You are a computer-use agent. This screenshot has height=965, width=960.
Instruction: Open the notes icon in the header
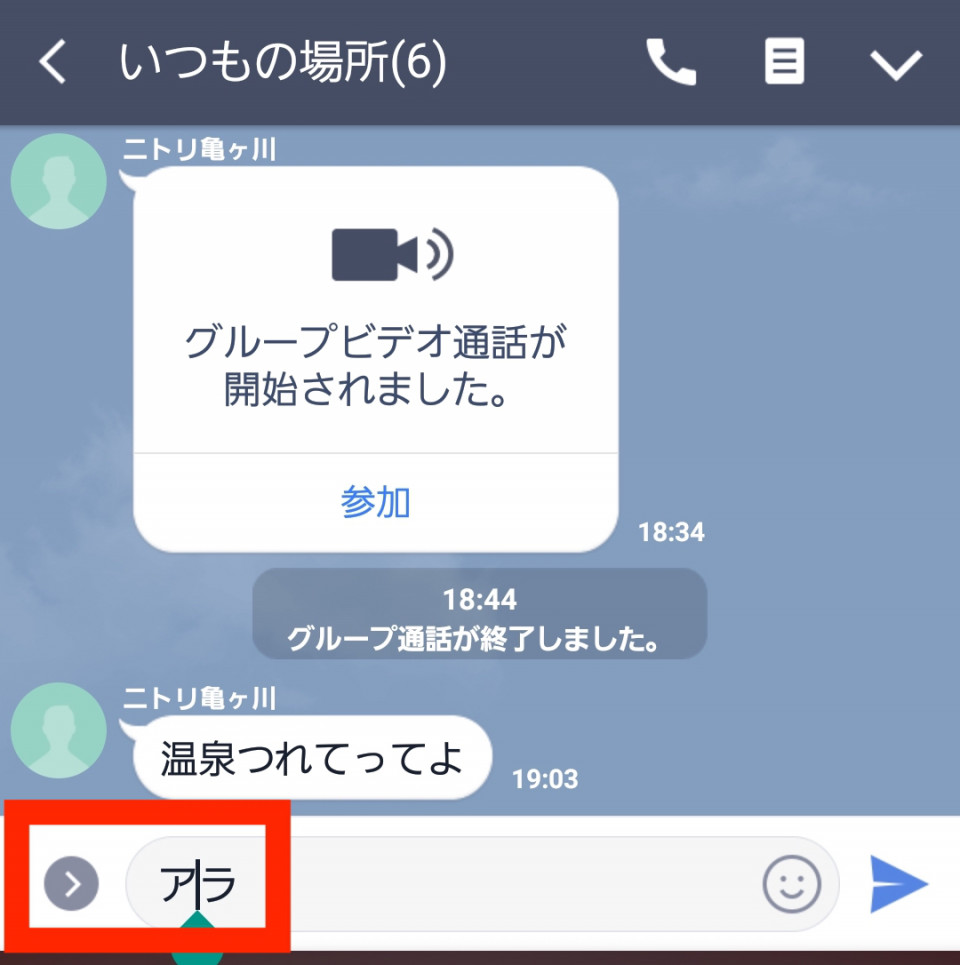pos(784,63)
